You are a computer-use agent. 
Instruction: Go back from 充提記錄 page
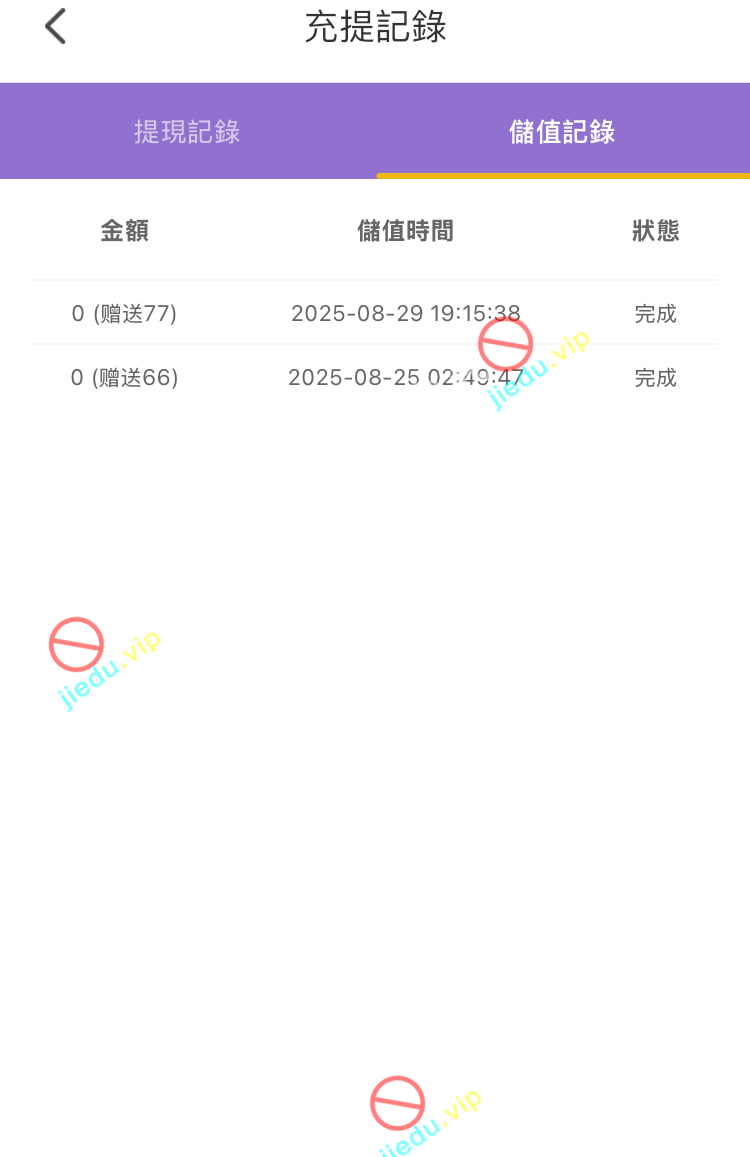point(55,27)
